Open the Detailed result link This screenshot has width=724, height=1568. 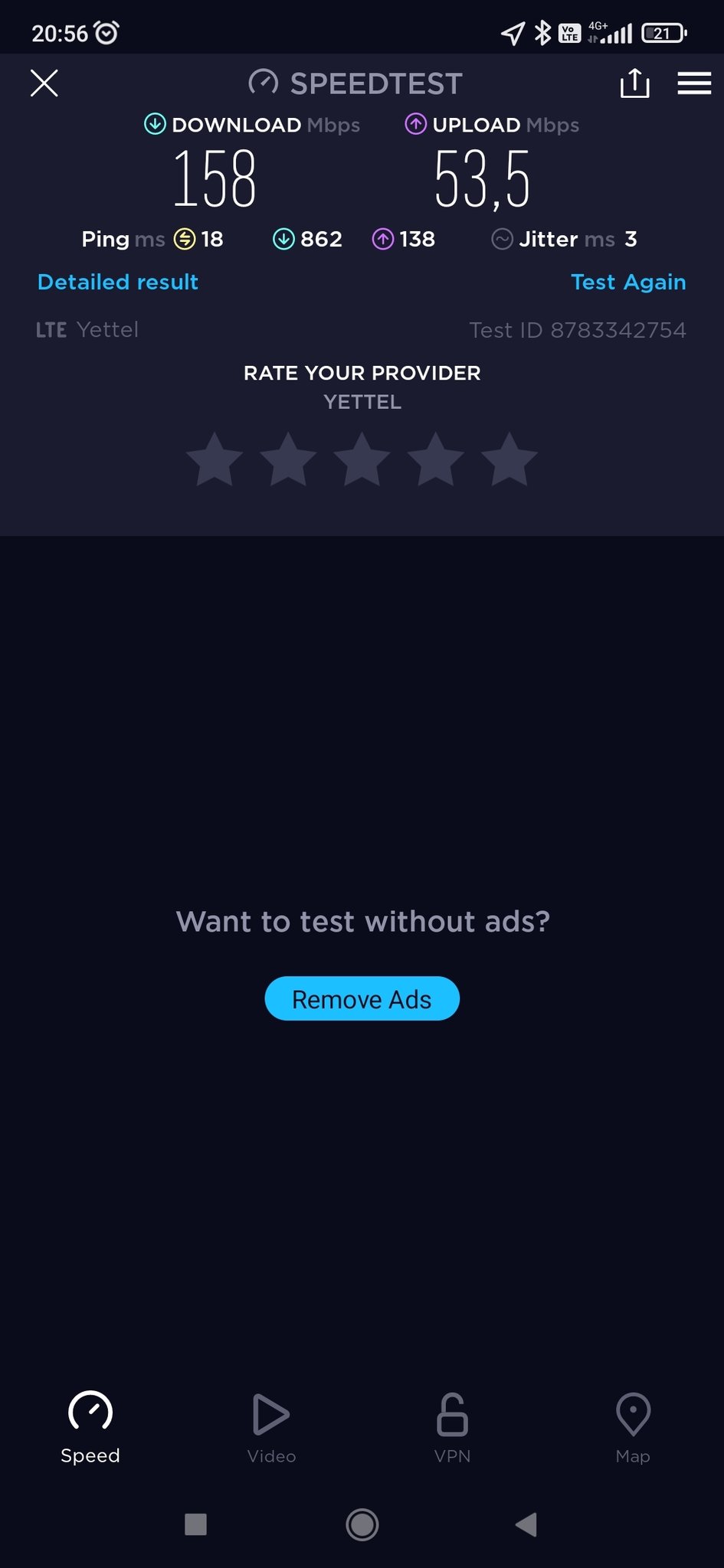(118, 282)
